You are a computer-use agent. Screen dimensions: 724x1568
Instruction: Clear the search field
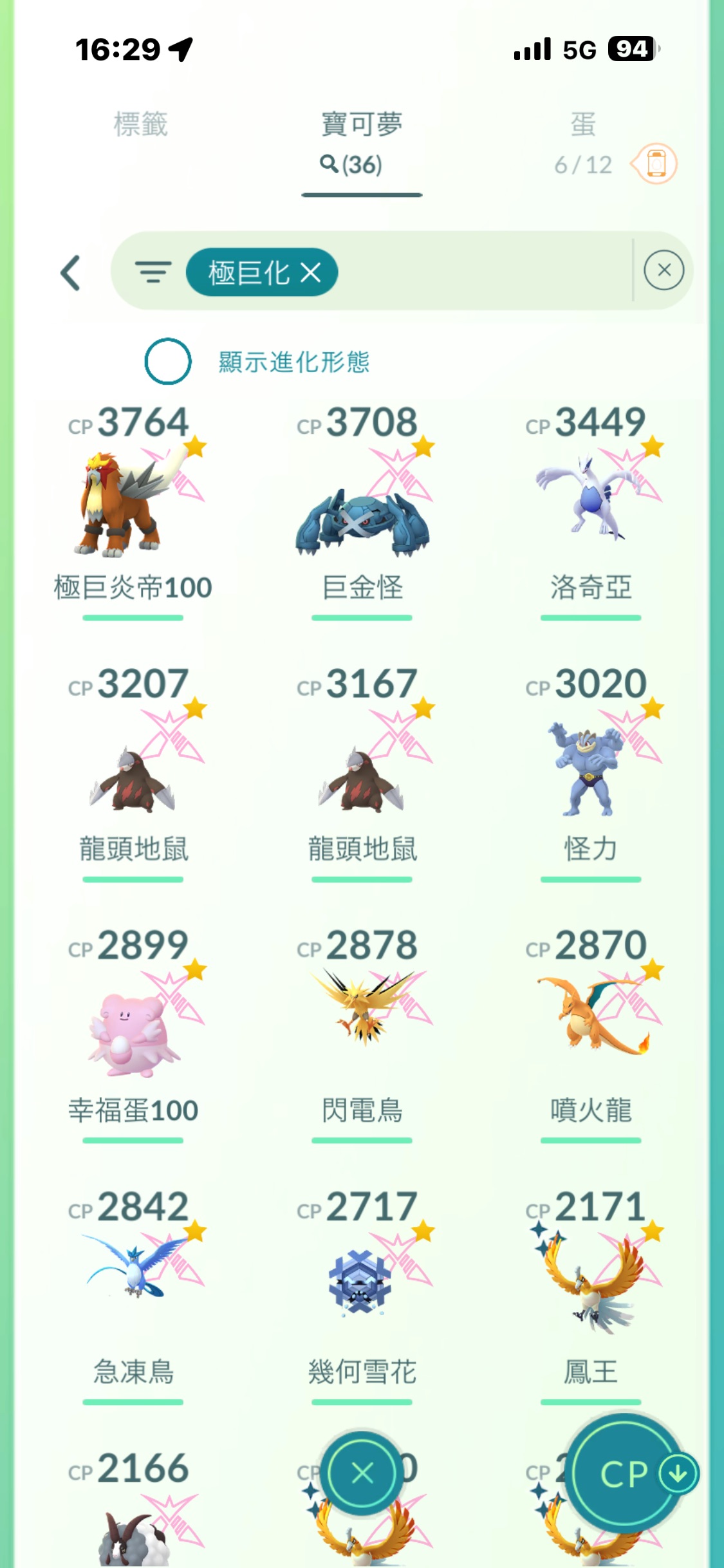(664, 270)
